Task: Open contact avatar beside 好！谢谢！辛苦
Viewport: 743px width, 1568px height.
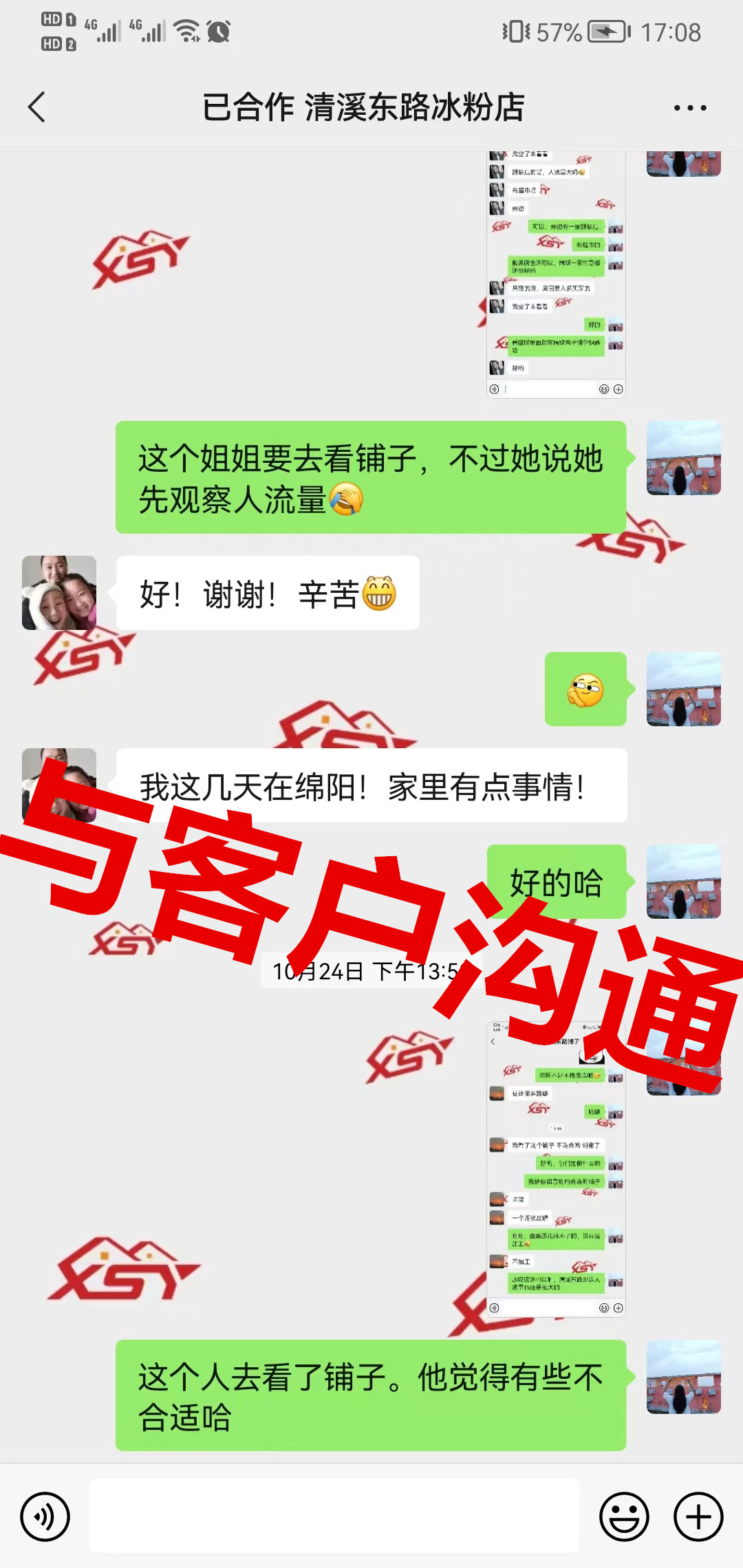Action: (59, 593)
